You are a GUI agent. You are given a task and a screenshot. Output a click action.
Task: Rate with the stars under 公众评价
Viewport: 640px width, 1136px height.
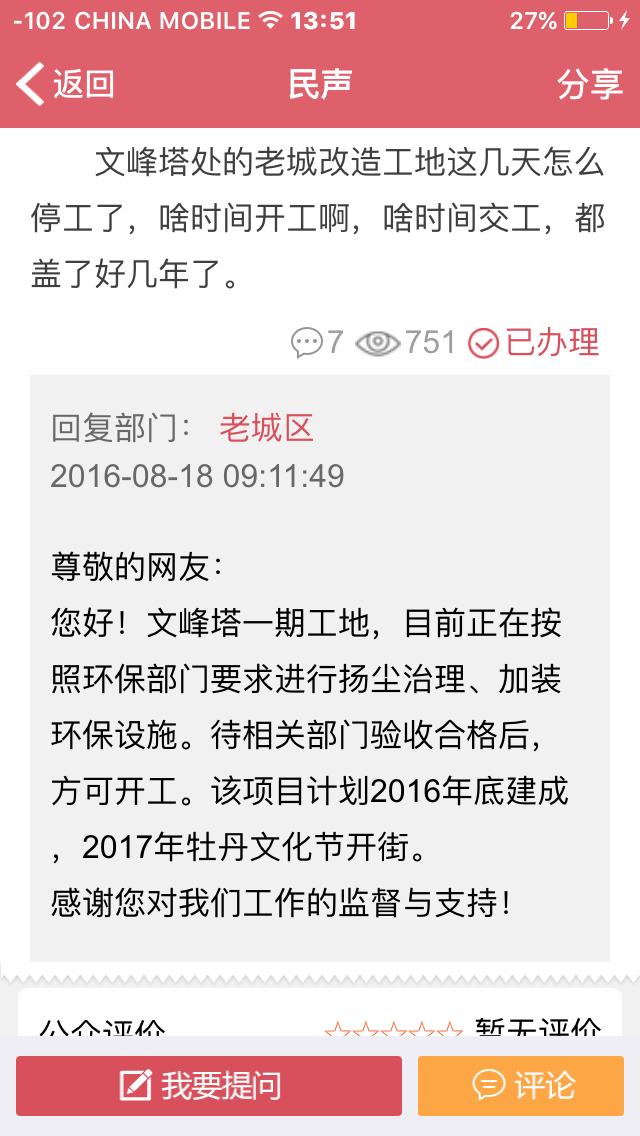[393, 1029]
